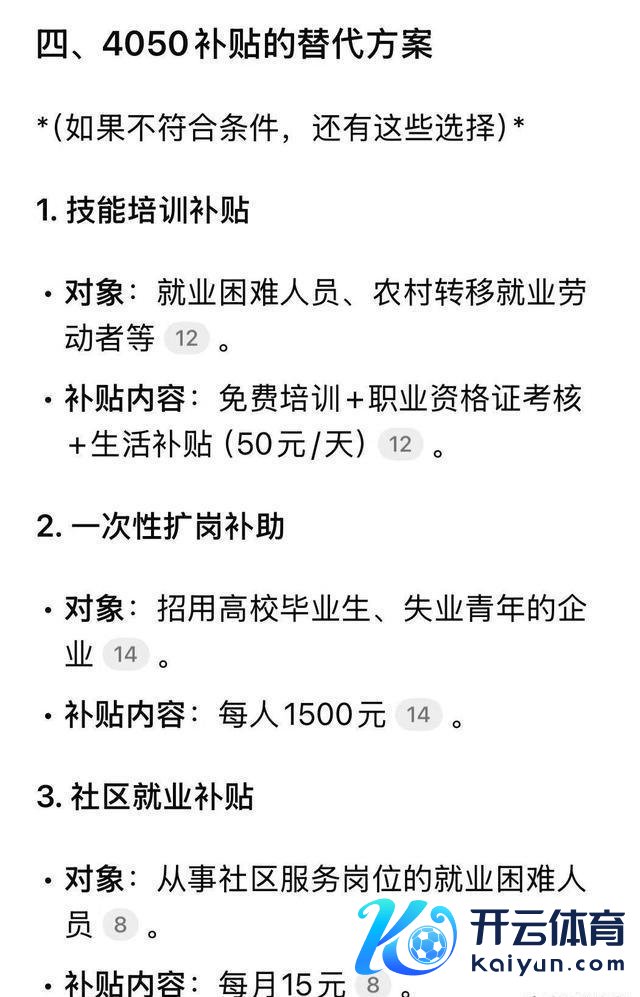Image resolution: width=640 pixels, height=997 pixels.
Task: Open citation 8 after 就业困难人员
Action: click(119, 925)
